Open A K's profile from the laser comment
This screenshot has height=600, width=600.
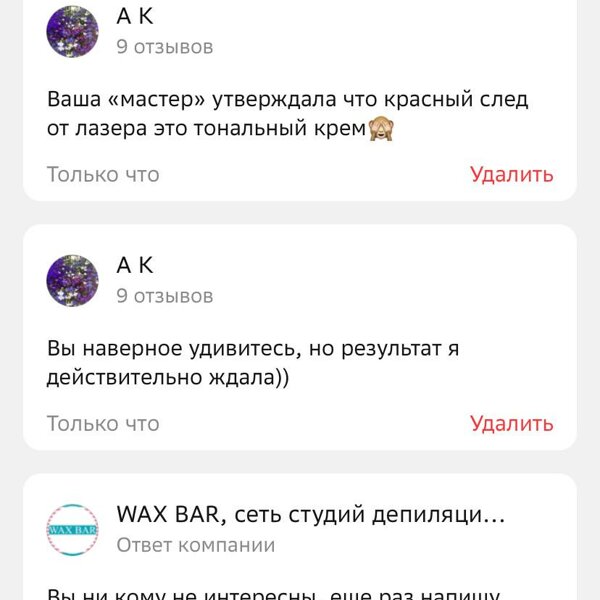coord(72,31)
